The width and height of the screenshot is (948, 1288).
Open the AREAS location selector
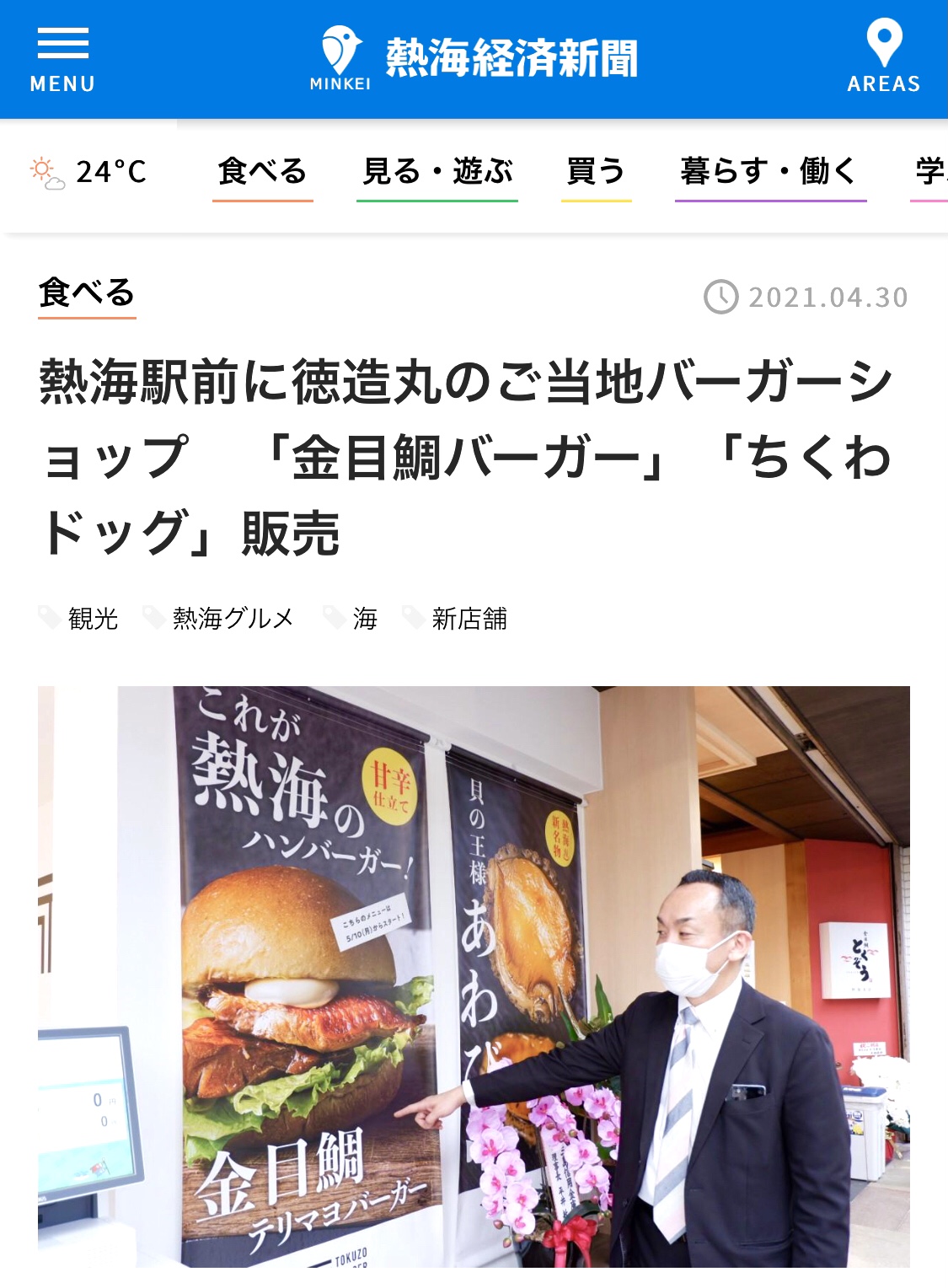pyautogui.click(x=883, y=57)
